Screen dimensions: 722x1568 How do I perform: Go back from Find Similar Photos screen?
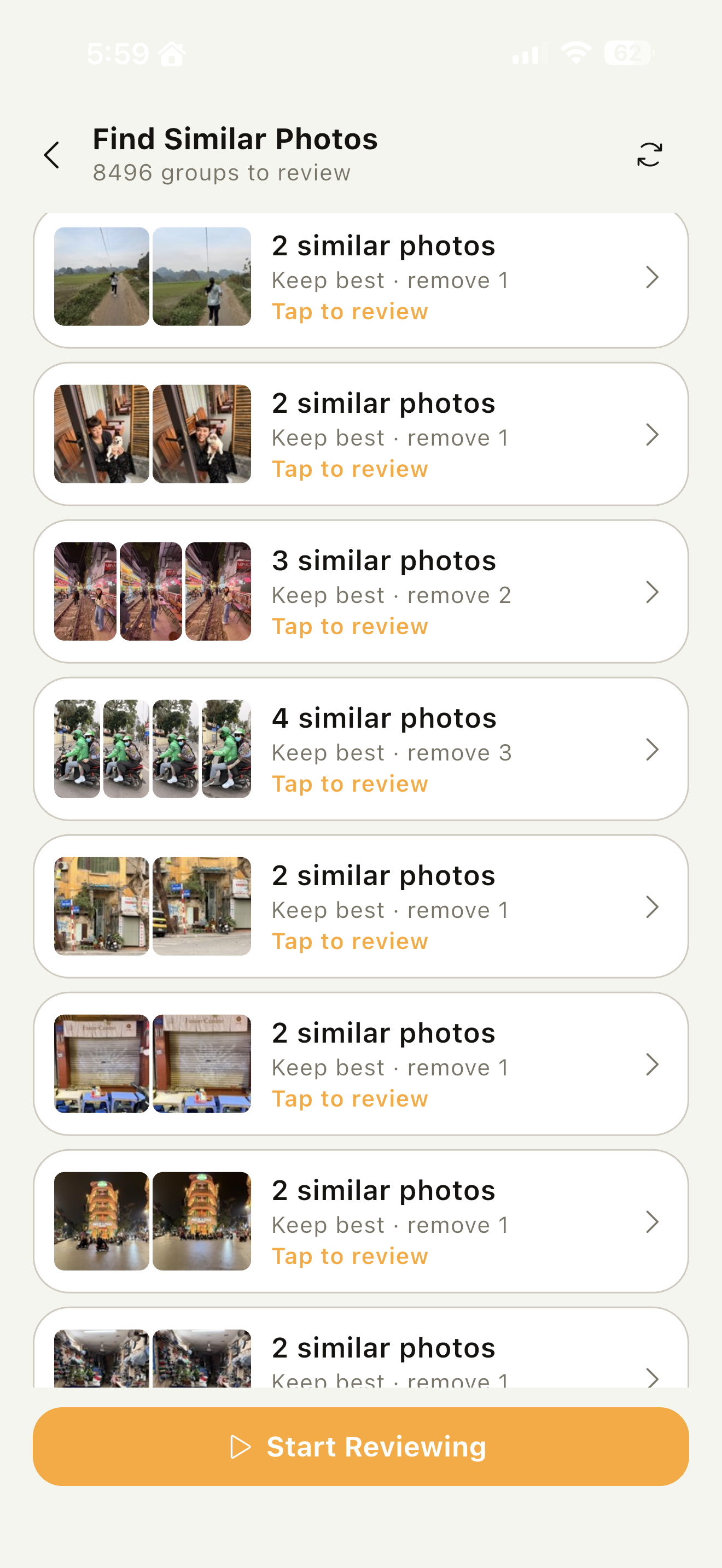[52, 155]
